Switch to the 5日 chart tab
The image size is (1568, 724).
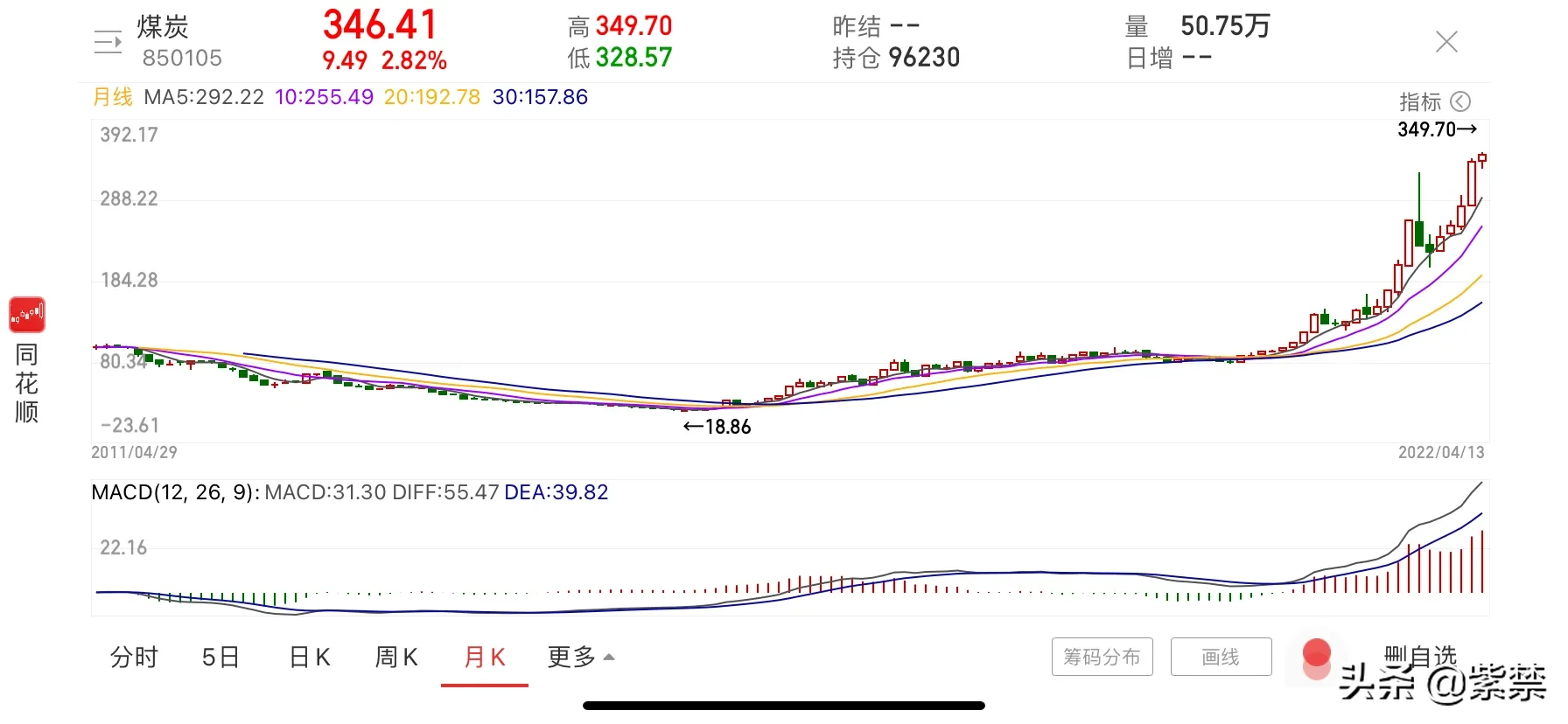(x=220, y=657)
